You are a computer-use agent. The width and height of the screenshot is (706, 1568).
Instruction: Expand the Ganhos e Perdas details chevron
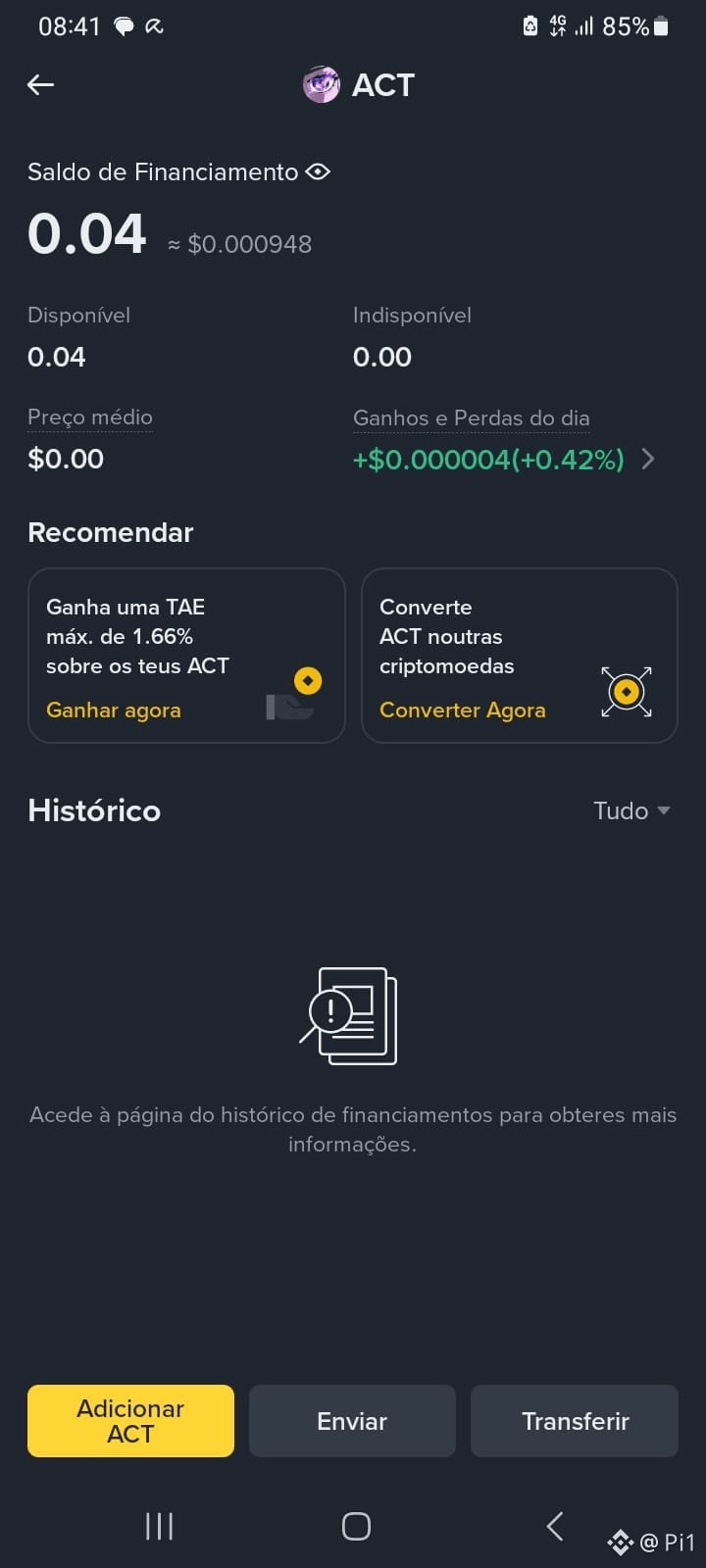[x=648, y=459]
